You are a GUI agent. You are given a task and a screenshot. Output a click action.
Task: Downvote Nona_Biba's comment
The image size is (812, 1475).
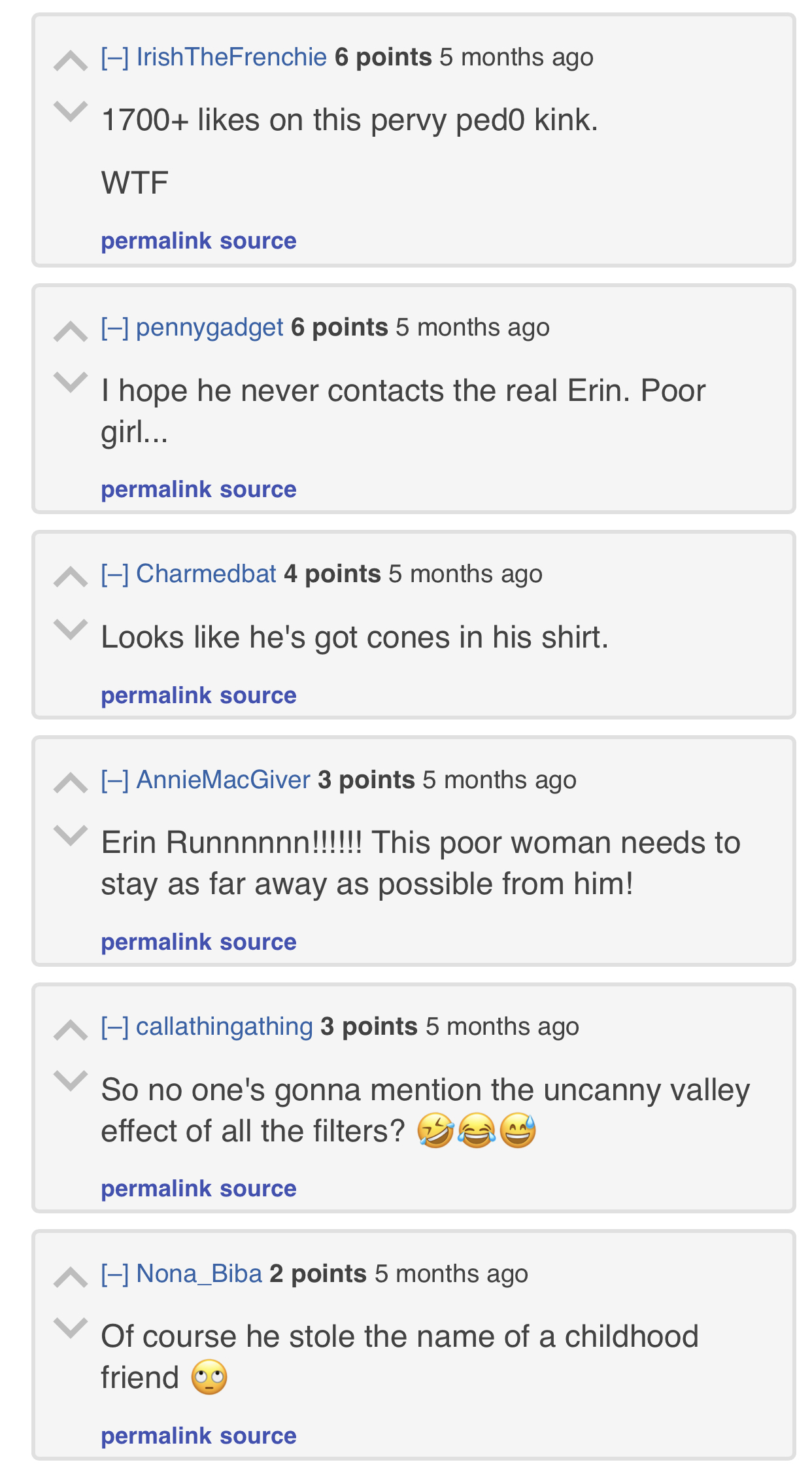point(71,1327)
